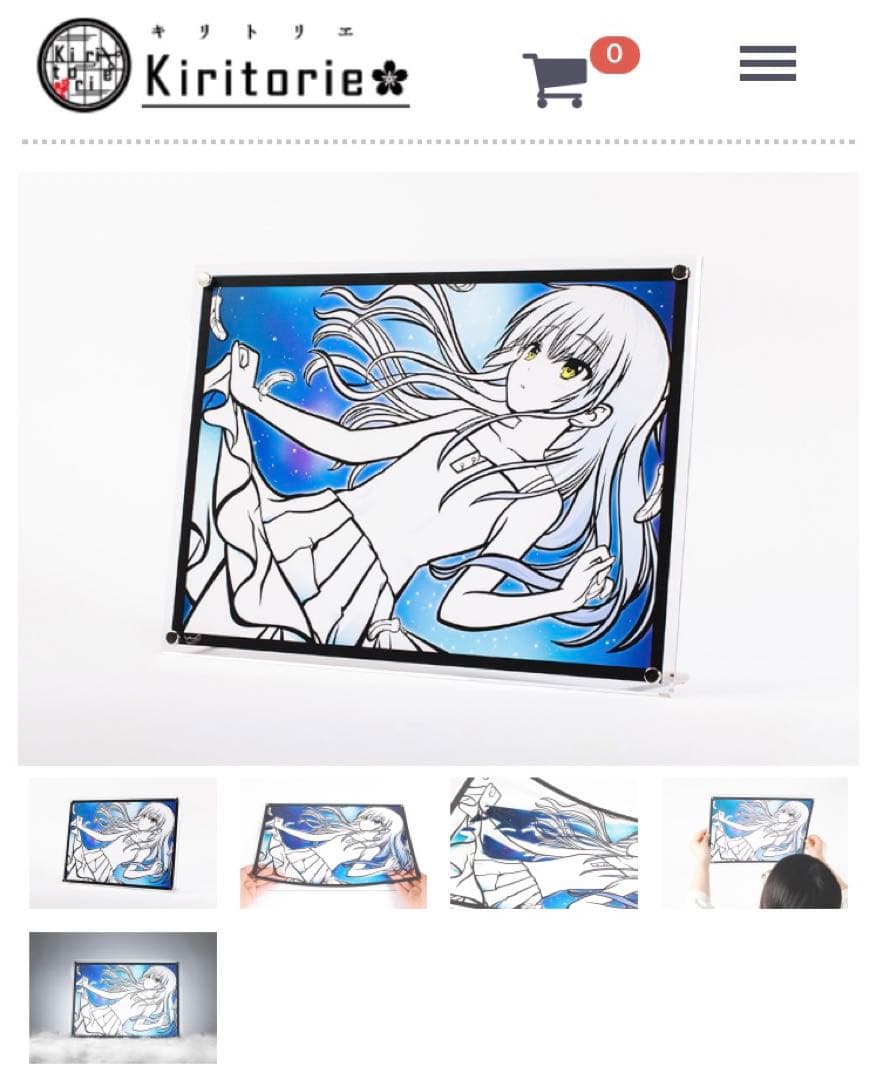Screen dimensions: 879x1080
Task: Select the thumbnail with cloudy gray background
Action: (x=123, y=998)
